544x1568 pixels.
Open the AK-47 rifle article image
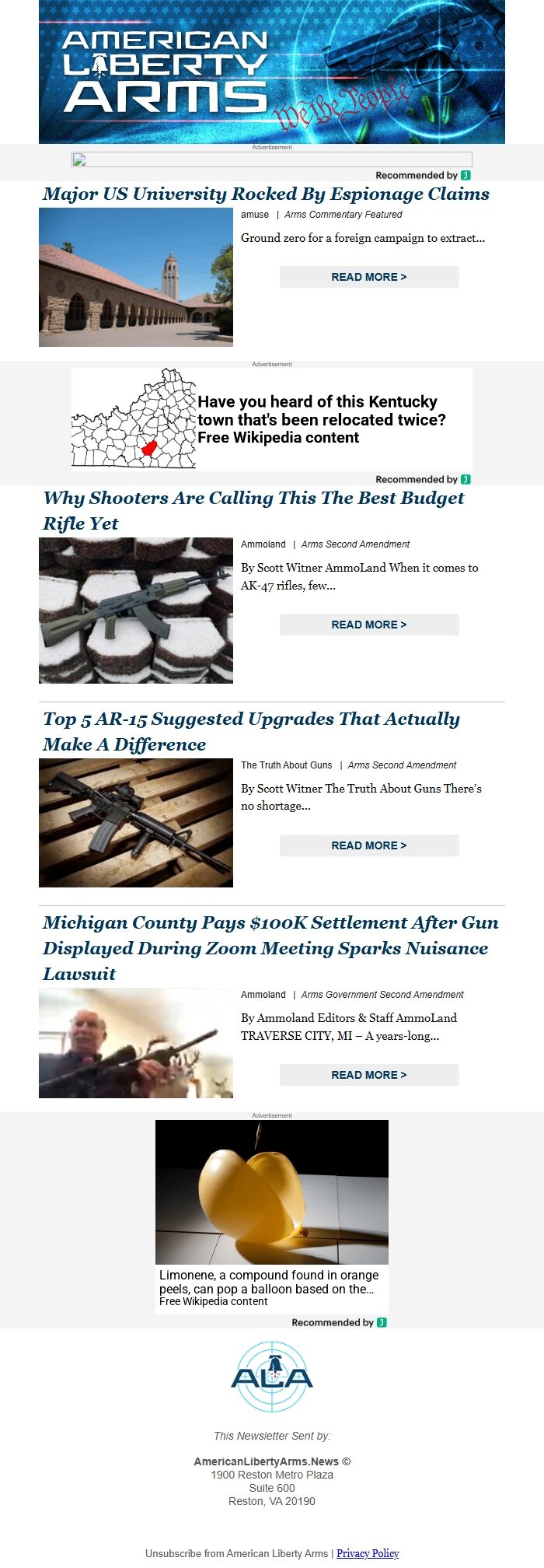136,611
